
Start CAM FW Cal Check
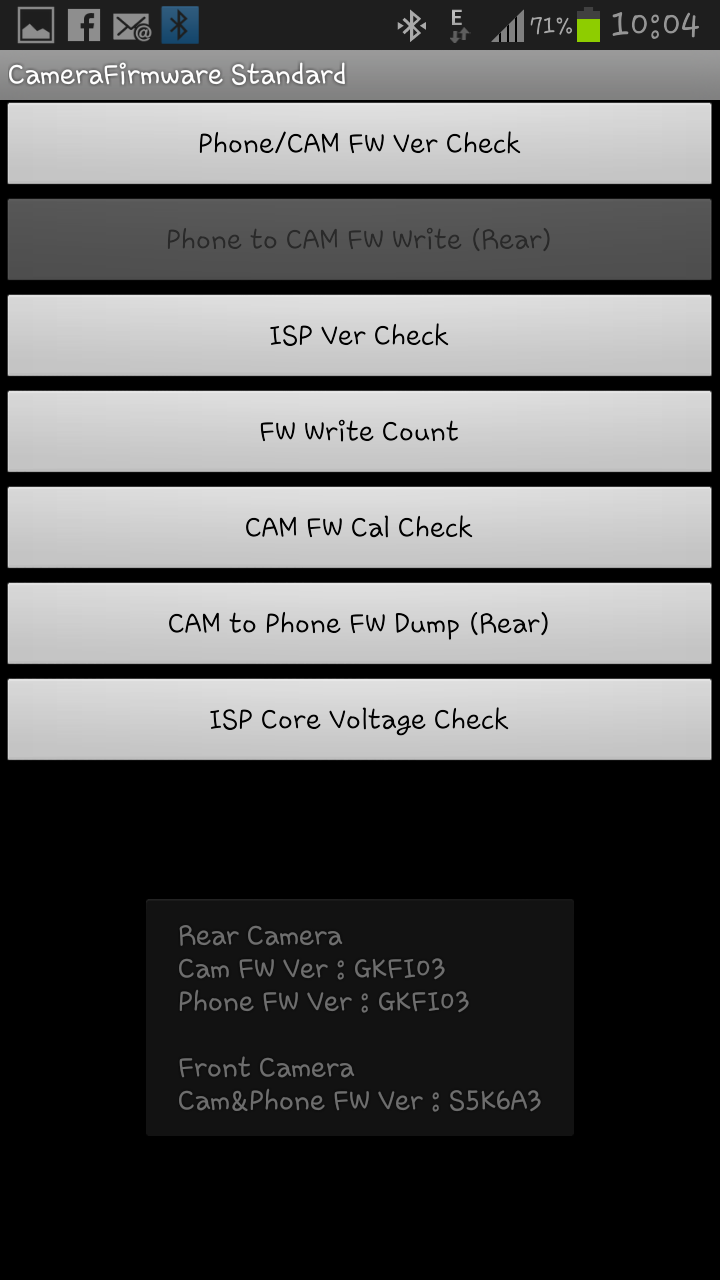click(x=360, y=527)
